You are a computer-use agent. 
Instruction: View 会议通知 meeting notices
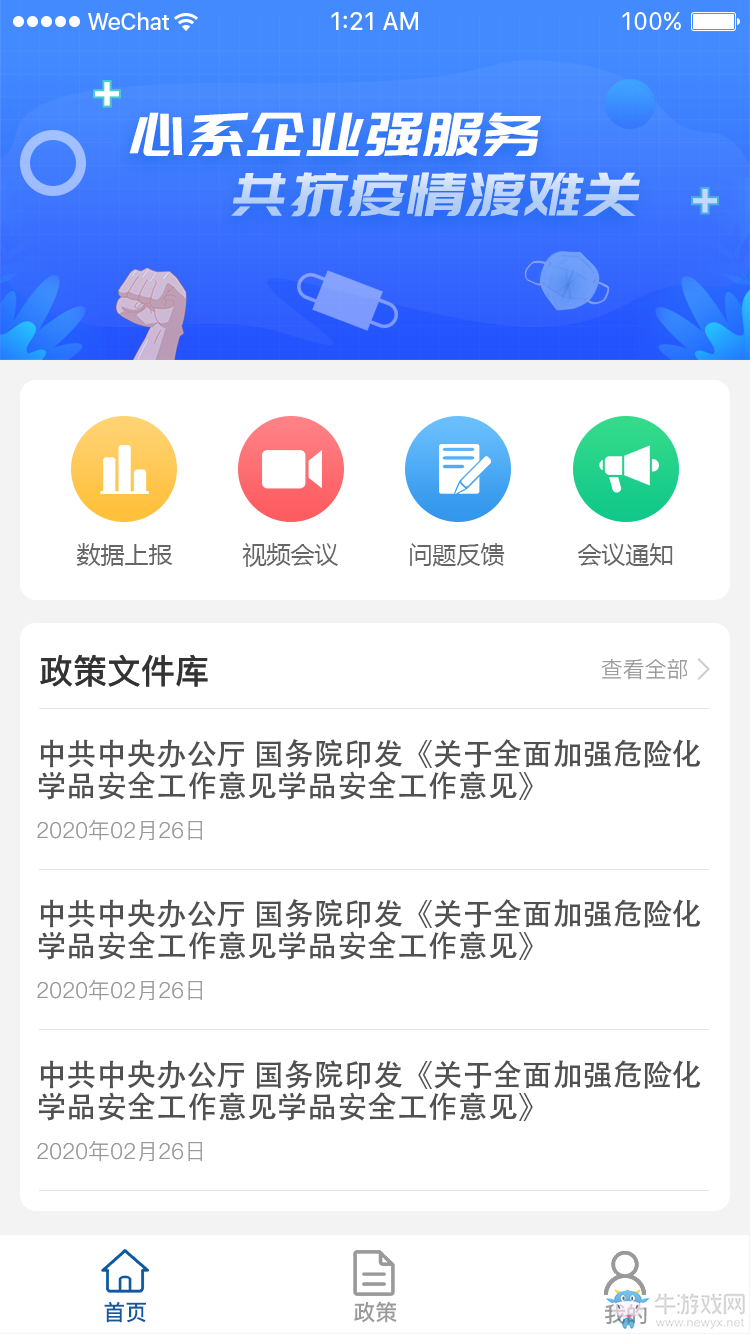625,470
